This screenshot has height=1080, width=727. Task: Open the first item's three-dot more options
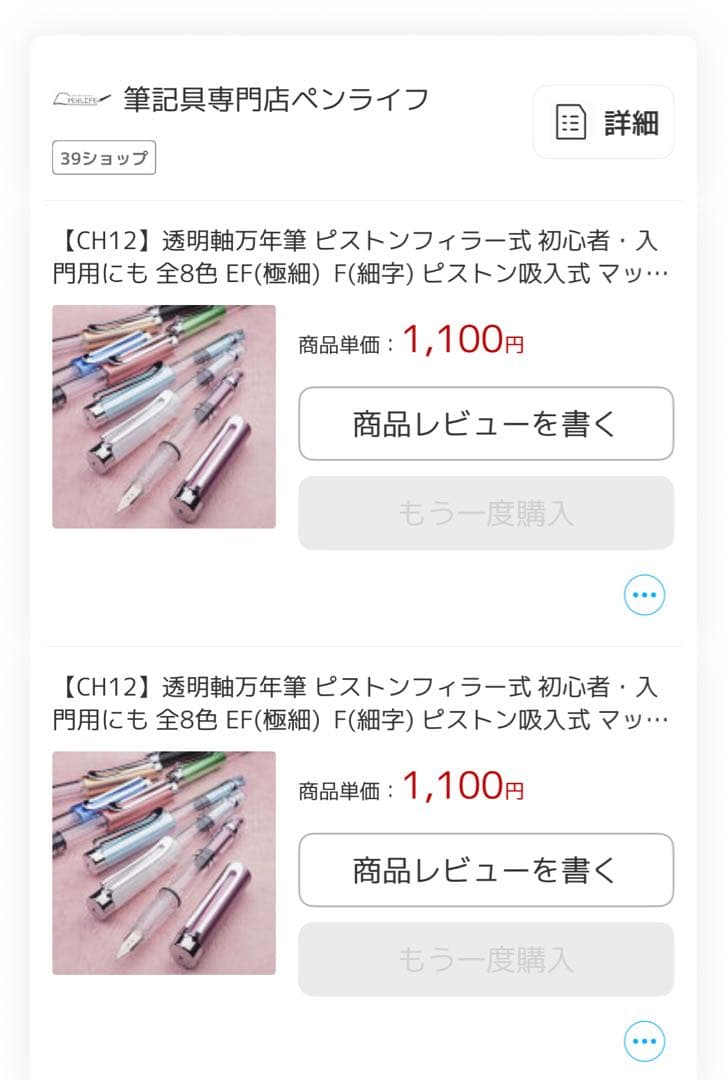pyautogui.click(x=644, y=595)
